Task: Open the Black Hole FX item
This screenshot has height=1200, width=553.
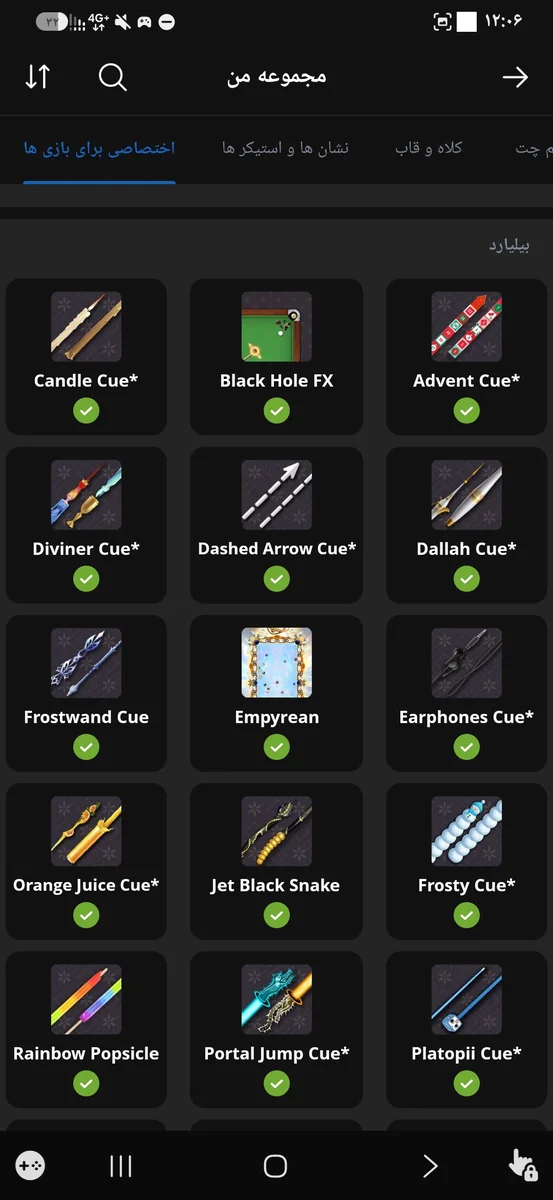Action: [x=277, y=356]
